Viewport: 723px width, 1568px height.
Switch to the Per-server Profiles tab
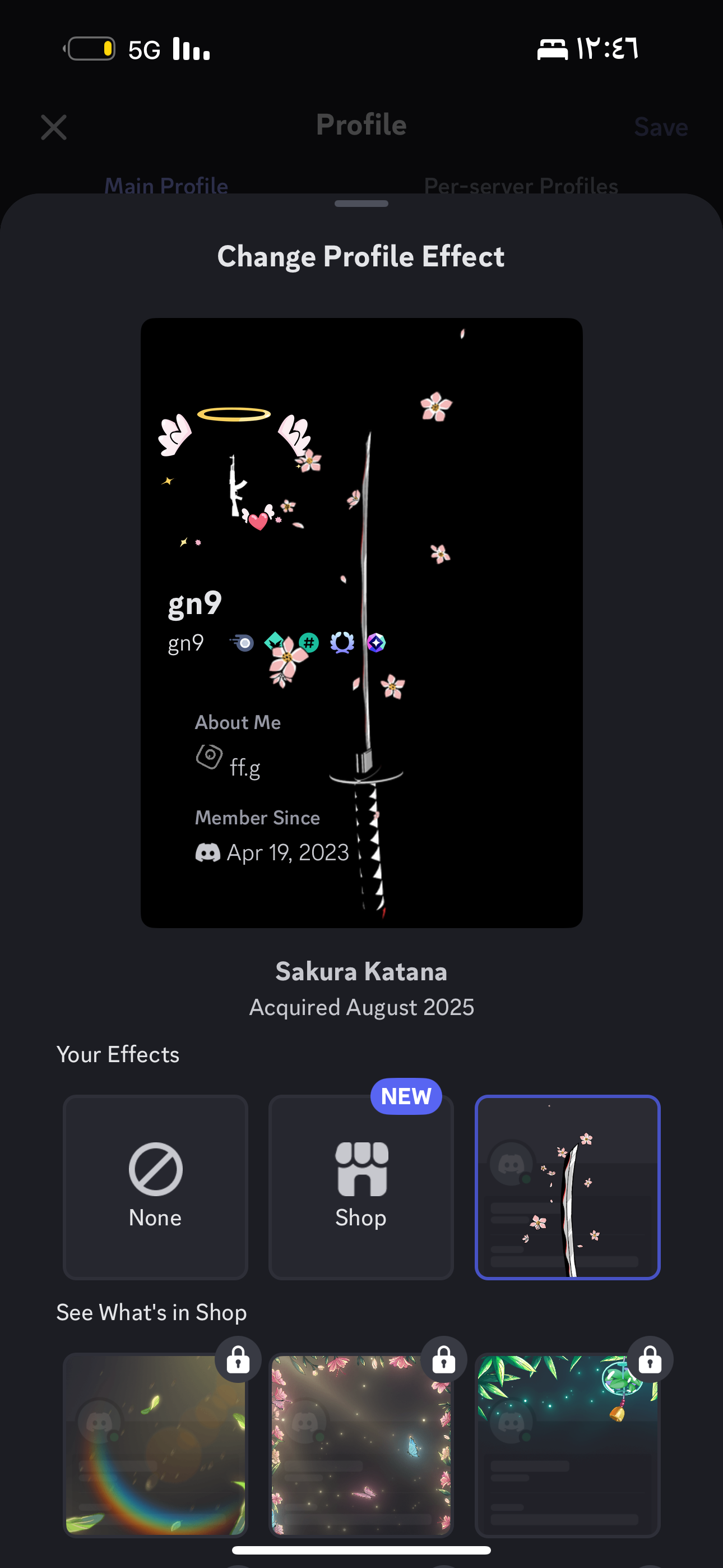[x=521, y=185]
